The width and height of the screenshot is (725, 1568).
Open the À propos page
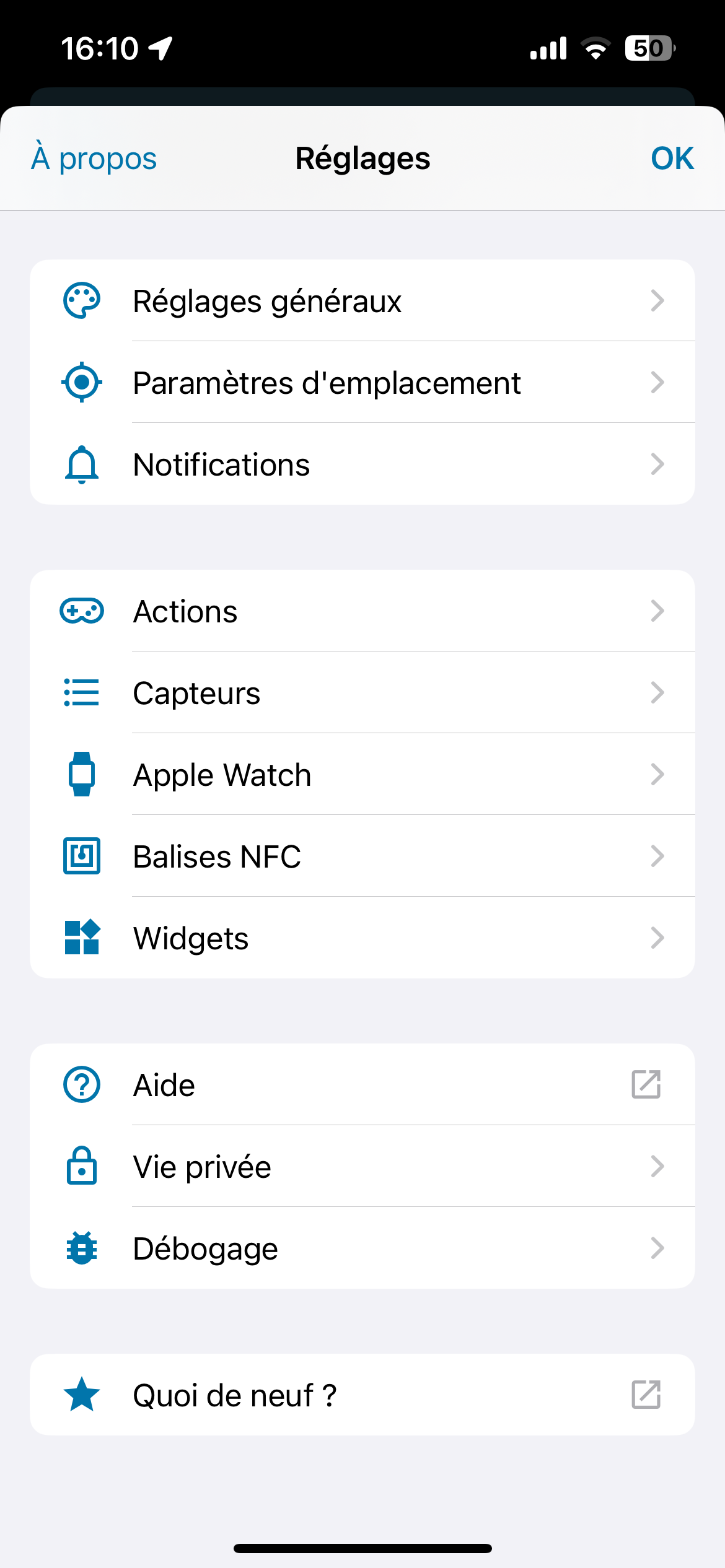pos(94,159)
